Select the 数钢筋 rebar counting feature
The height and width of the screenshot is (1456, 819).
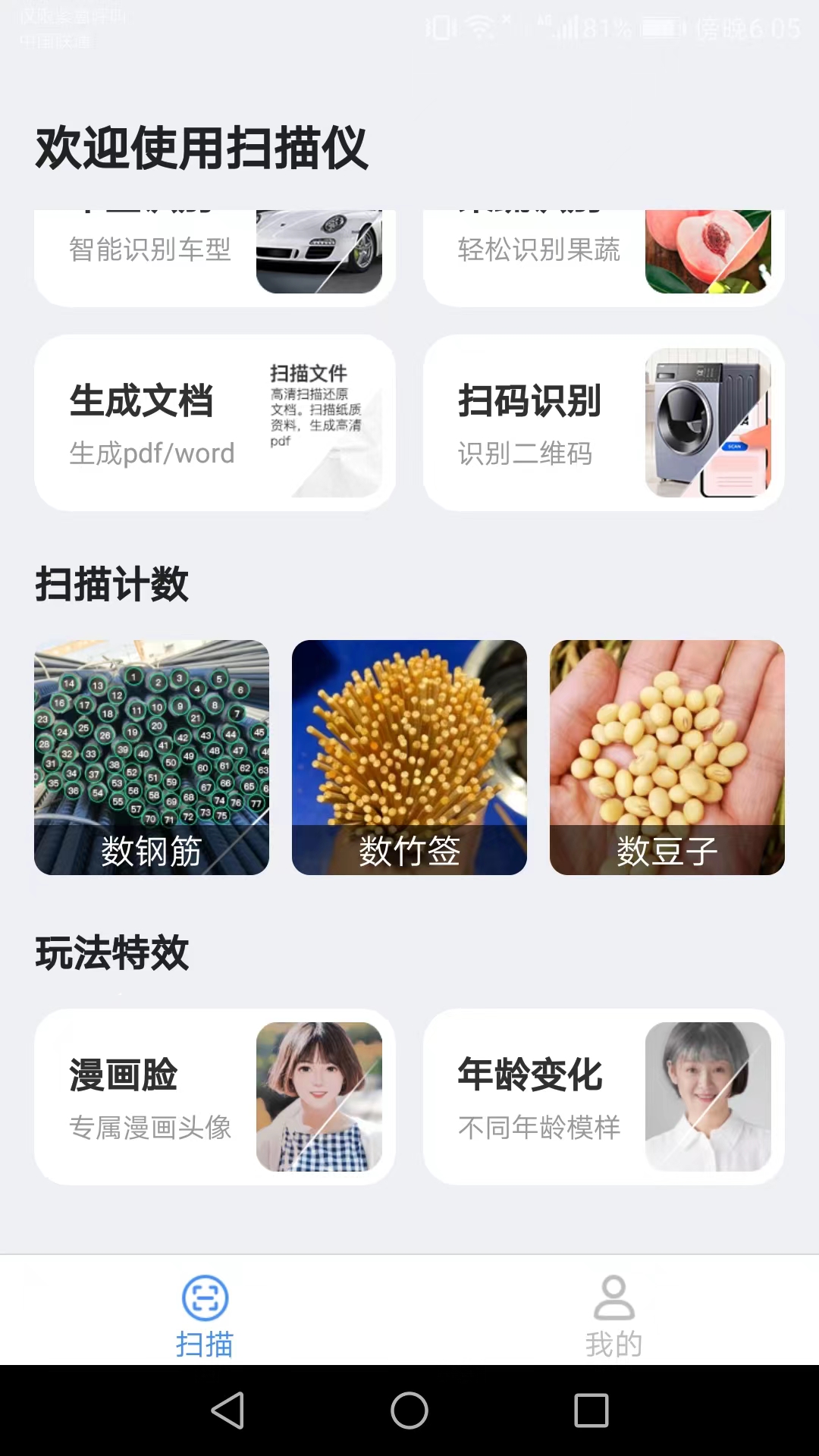pyautogui.click(x=150, y=758)
